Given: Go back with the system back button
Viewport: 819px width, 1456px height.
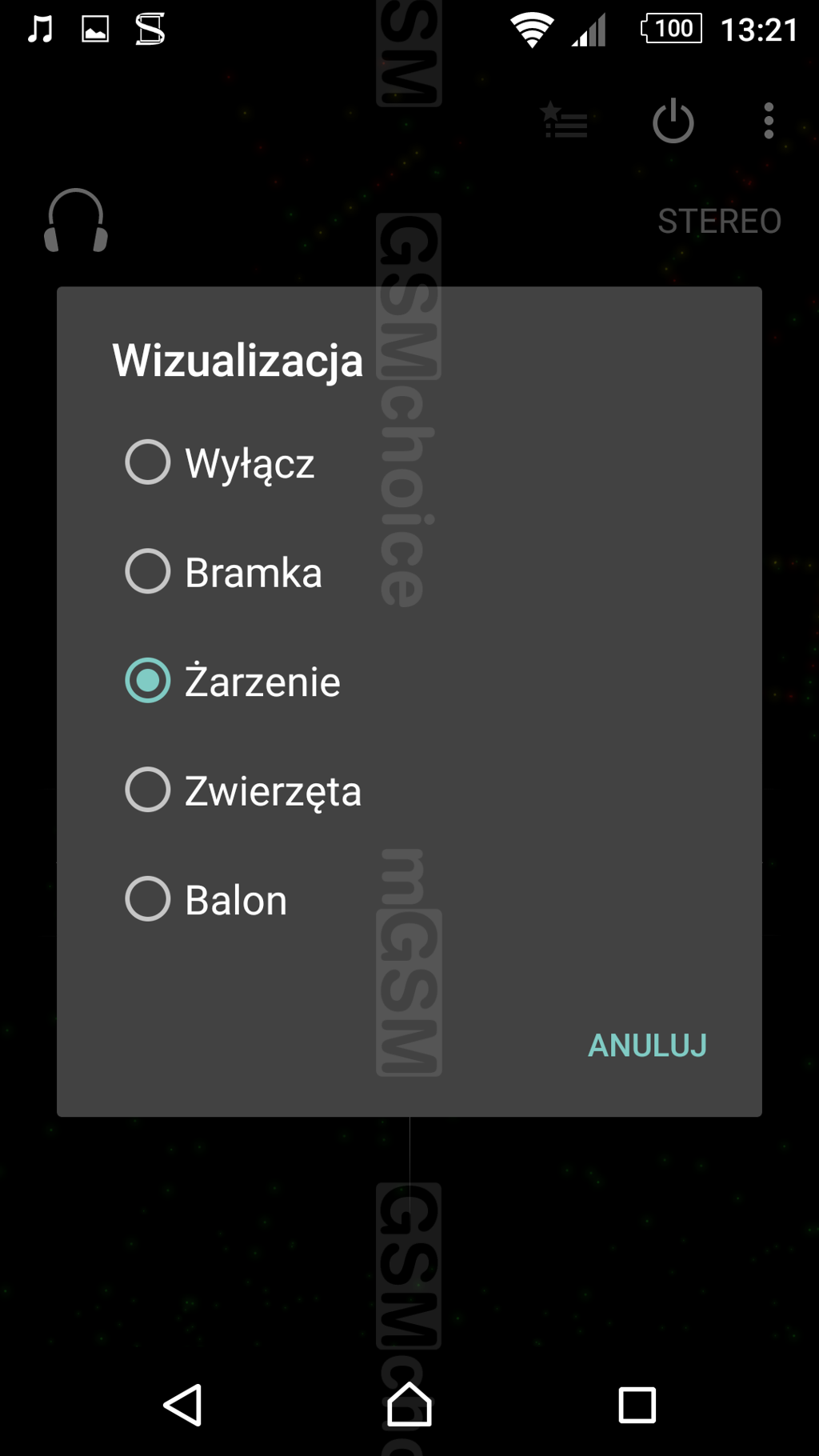Looking at the screenshot, I should (x=183, y=1405).
